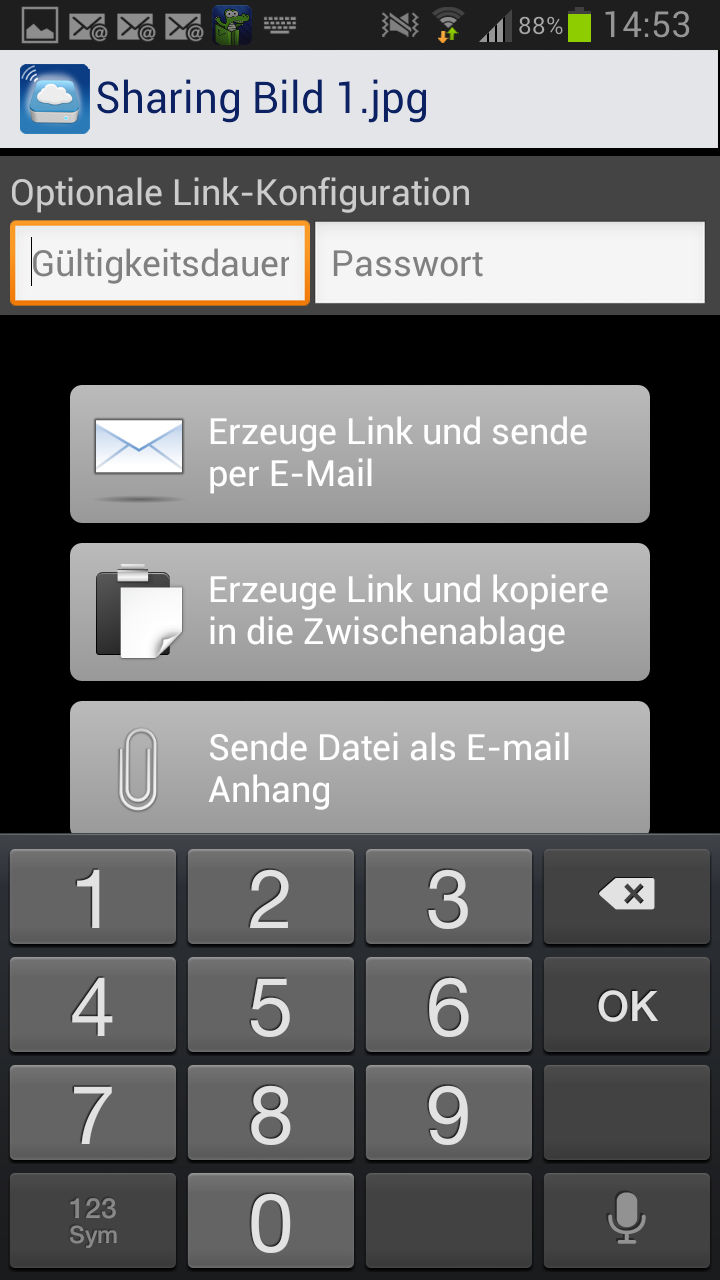Screen dimensions: 720x1280
Task: Select Sende Datei als E-mail Anhang
Action: tap(360, 767)
